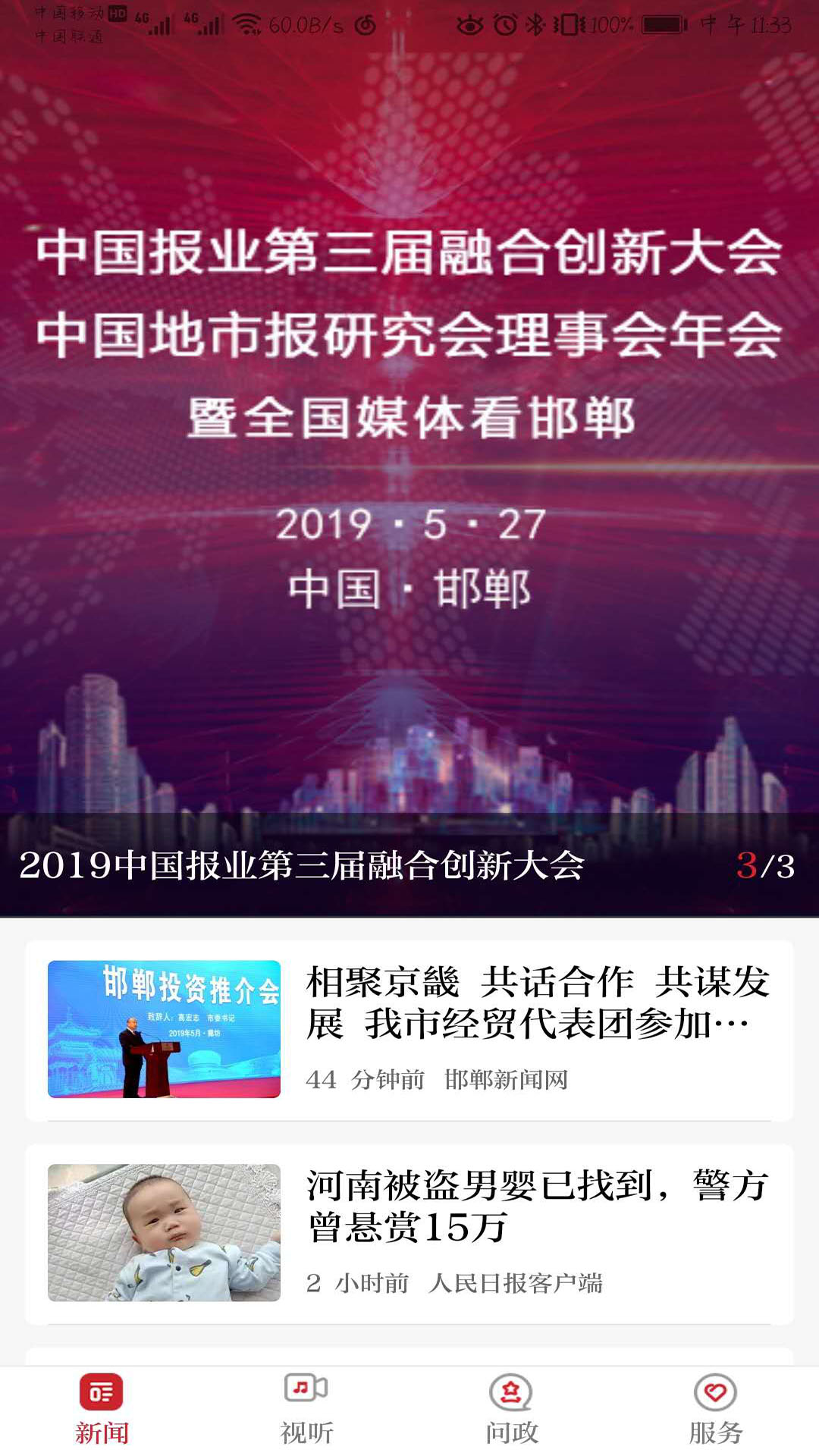
Task: Select the 新闻 tab
Action: 102,1409
